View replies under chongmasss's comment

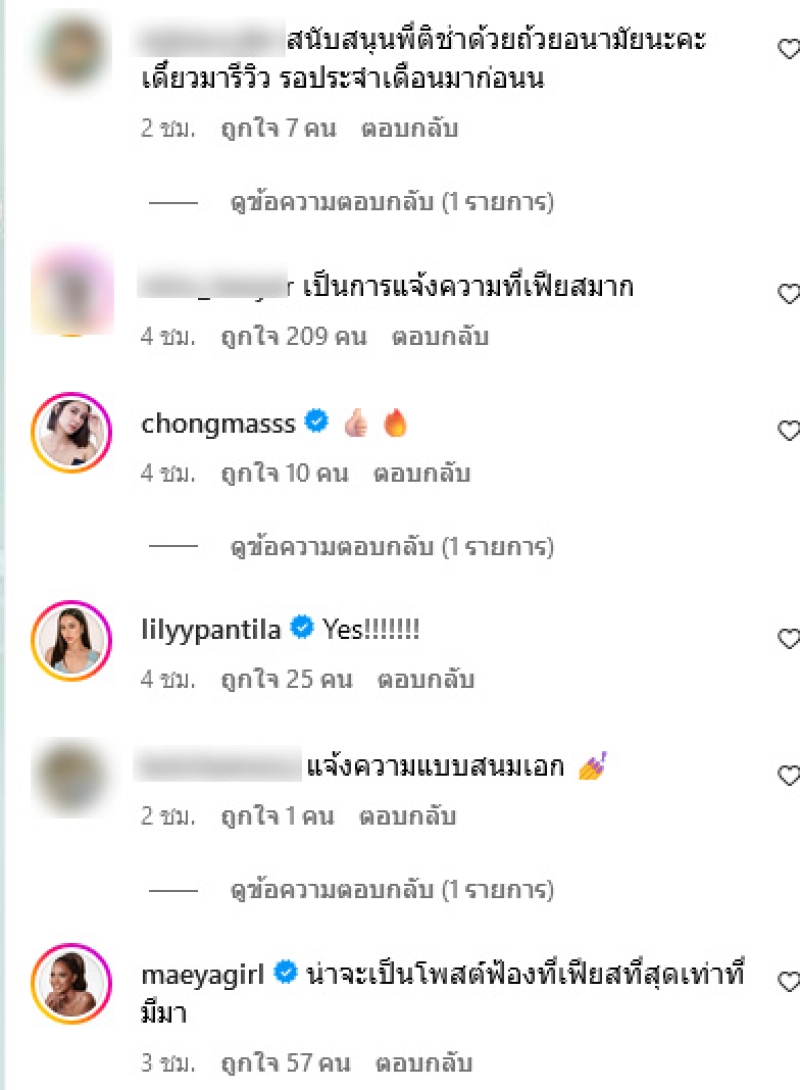click(392, 547)
